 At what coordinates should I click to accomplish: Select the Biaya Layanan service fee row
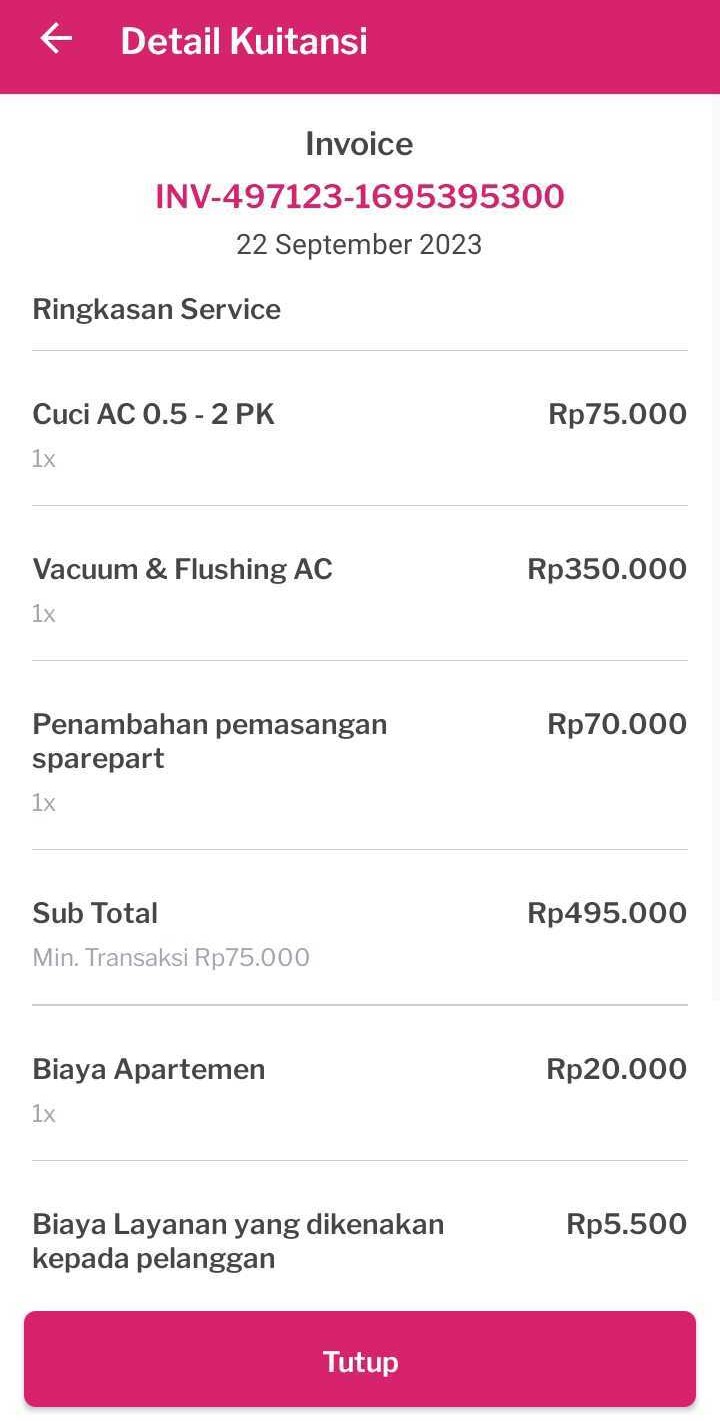(238, 1240)
